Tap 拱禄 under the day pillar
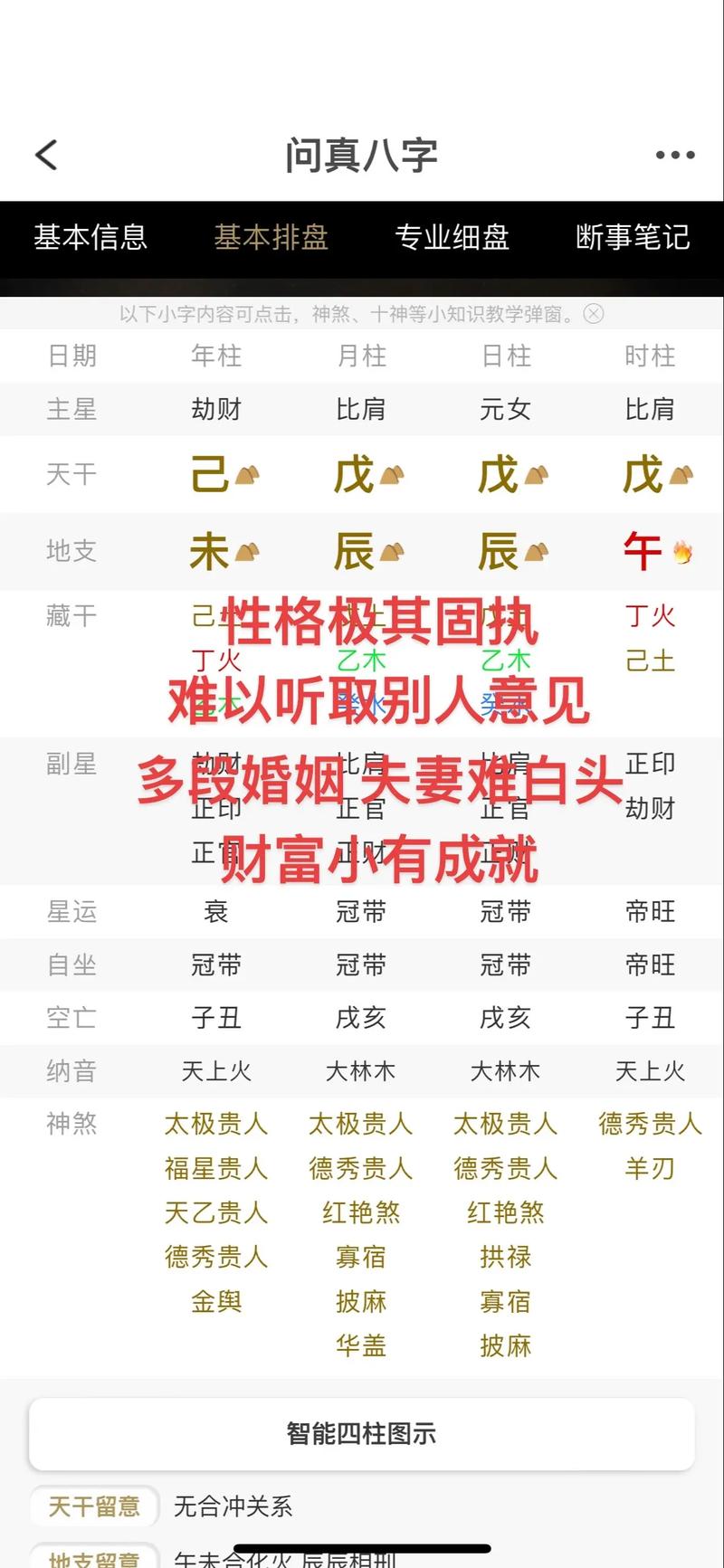The width and height of the screenshot is (724, 1568). point(505,1257)
